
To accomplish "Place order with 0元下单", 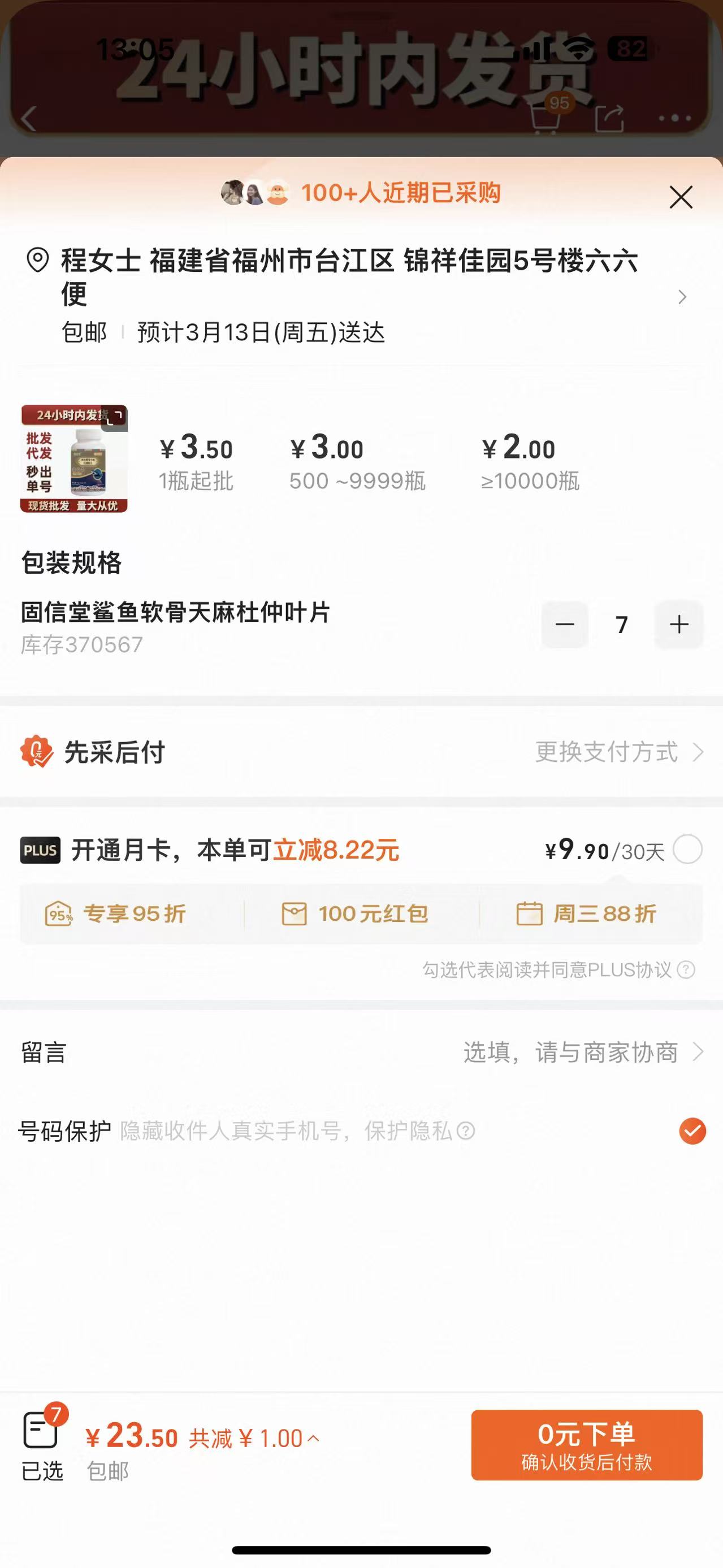I will 586,1445.
